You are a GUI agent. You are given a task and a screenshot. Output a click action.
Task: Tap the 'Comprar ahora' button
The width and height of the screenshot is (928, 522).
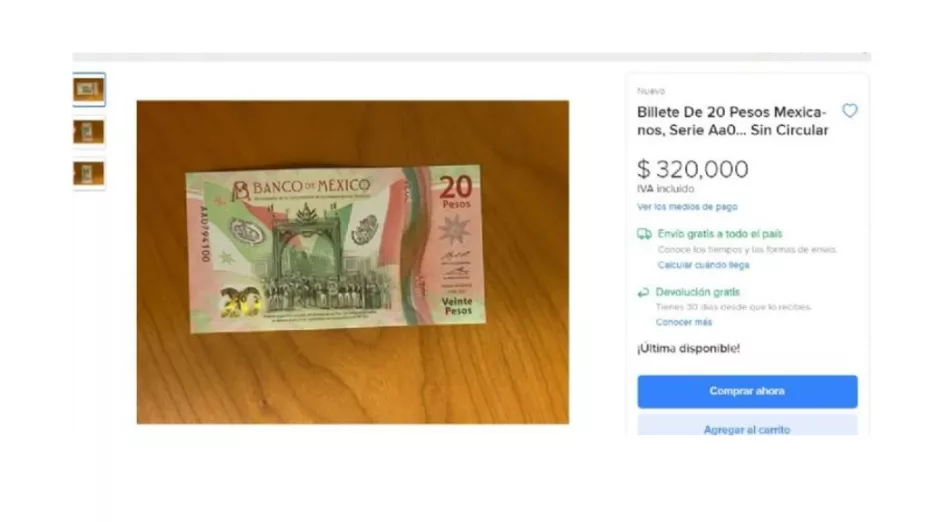click(x=747, y=391)
